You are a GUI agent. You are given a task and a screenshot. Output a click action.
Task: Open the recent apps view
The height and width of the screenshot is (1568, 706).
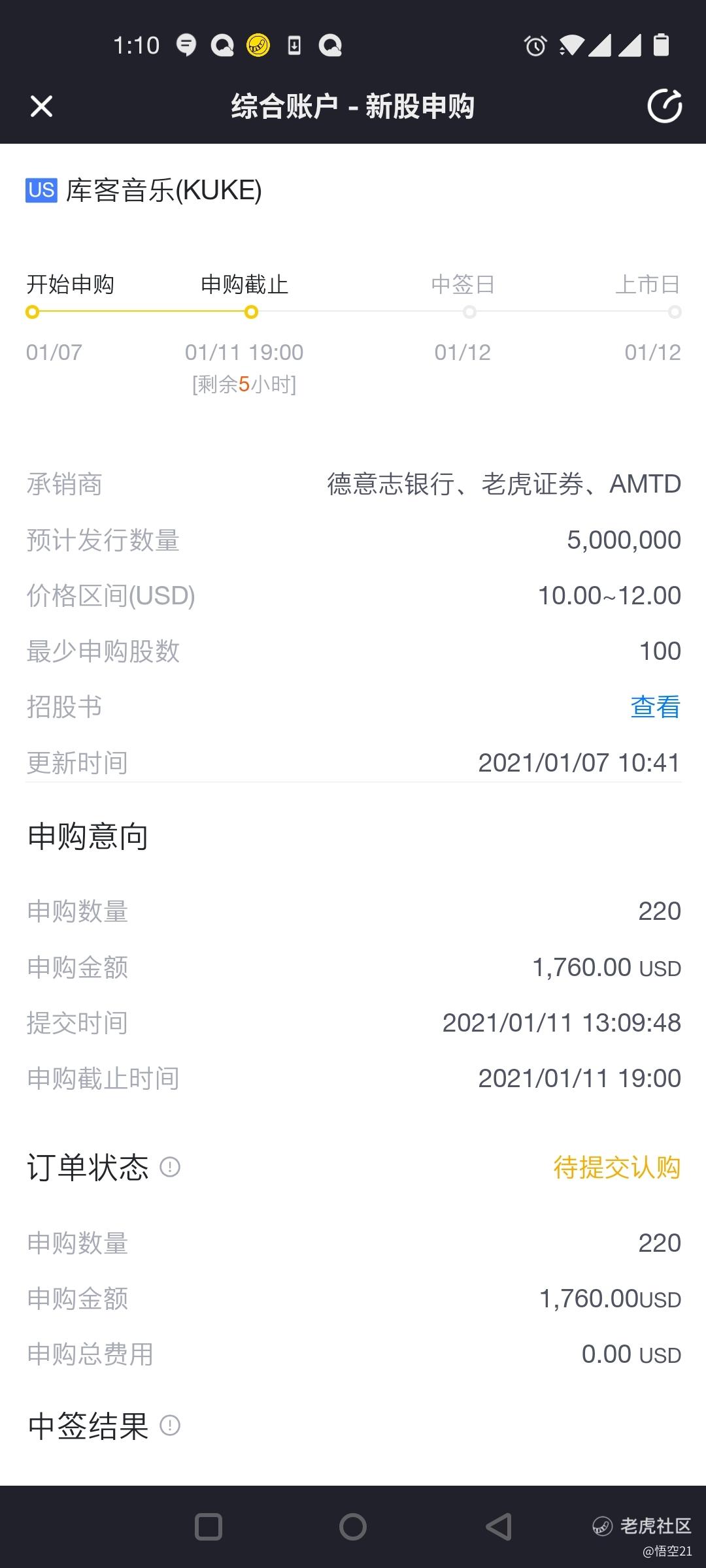209,1527
